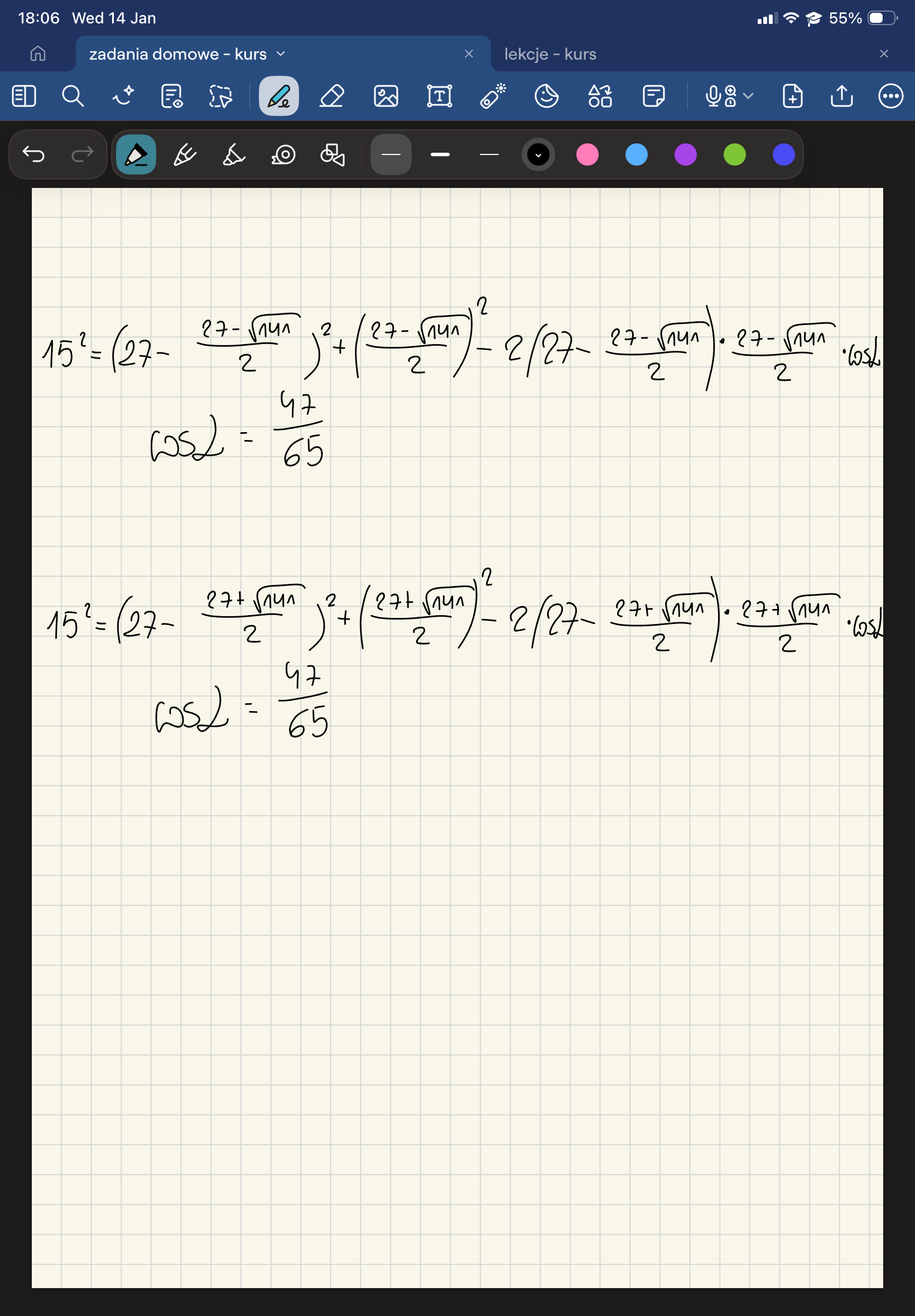This screenshot has height=1316, width=915.
Task: Select the lasso selection tool
Action: pyautogui.click(x=221, y=96)
